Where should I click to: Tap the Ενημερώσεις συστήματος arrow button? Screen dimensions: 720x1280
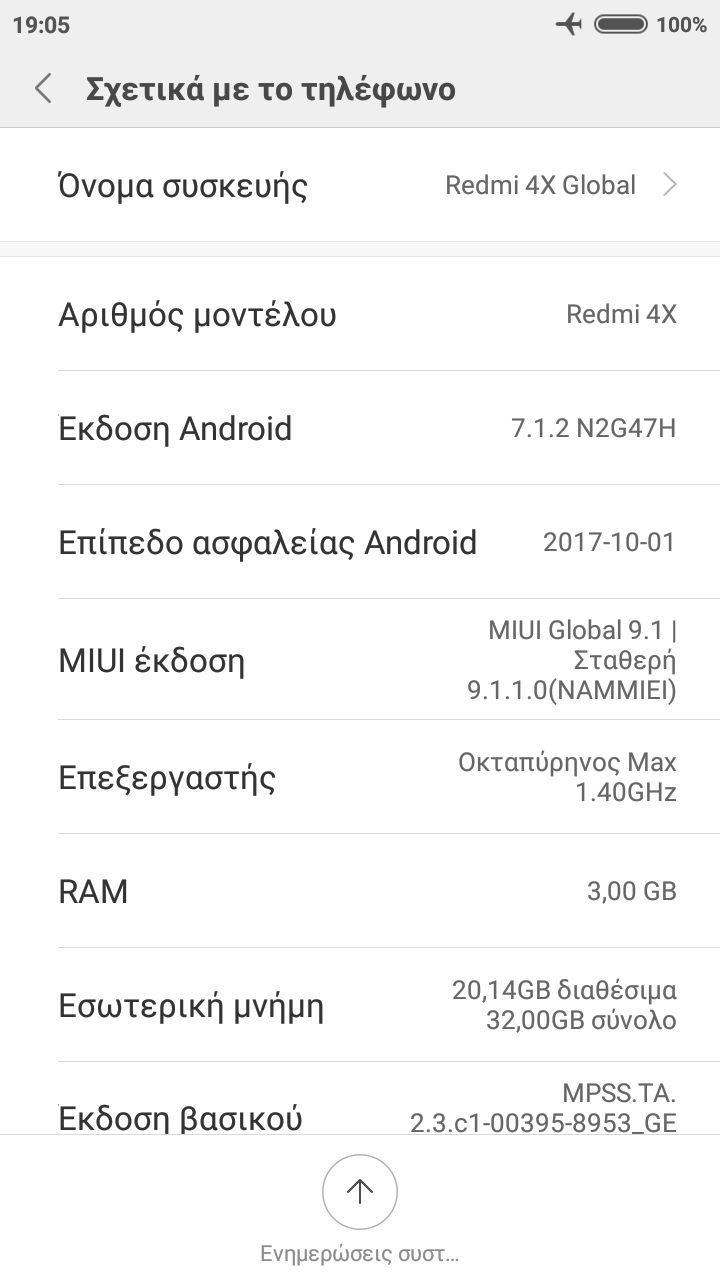coord(360,1192)
